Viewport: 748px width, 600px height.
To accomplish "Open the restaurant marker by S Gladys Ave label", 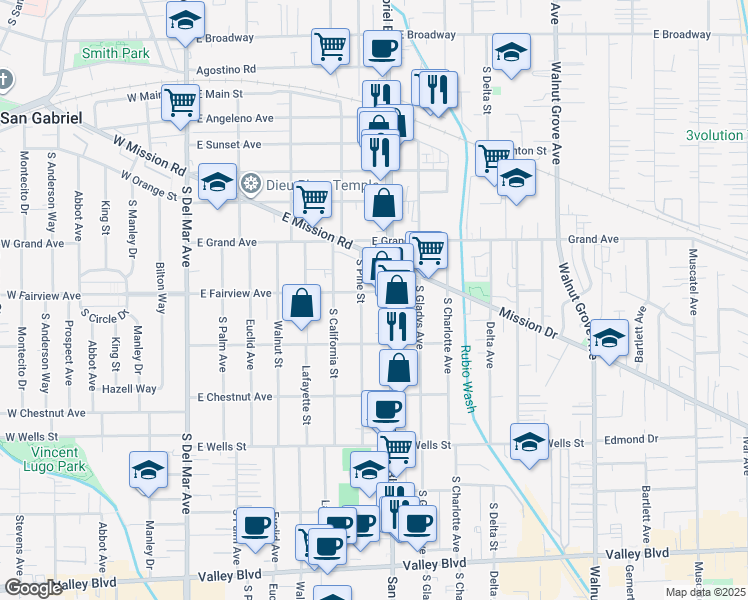I will tap(395, 325).
